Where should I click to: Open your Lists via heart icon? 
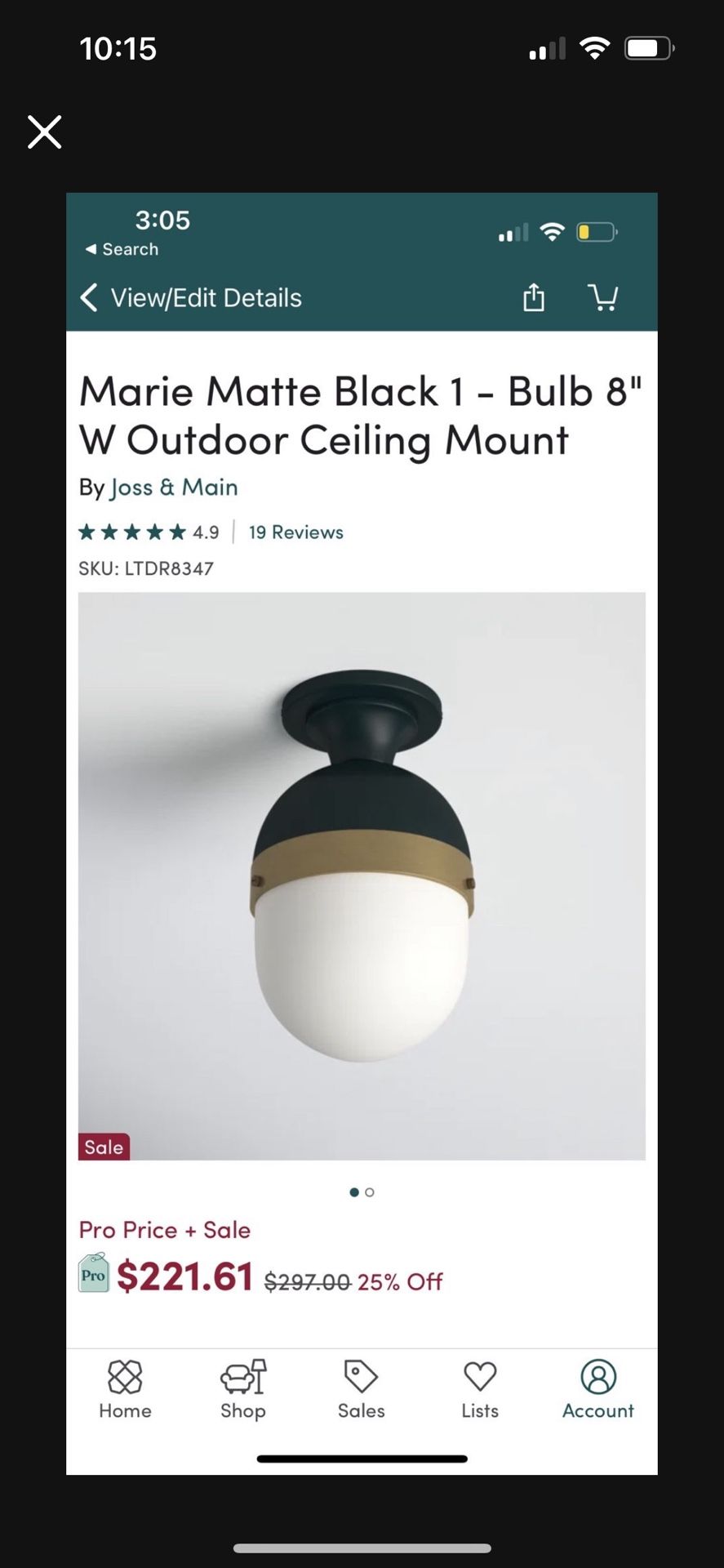pos(478,1376)
